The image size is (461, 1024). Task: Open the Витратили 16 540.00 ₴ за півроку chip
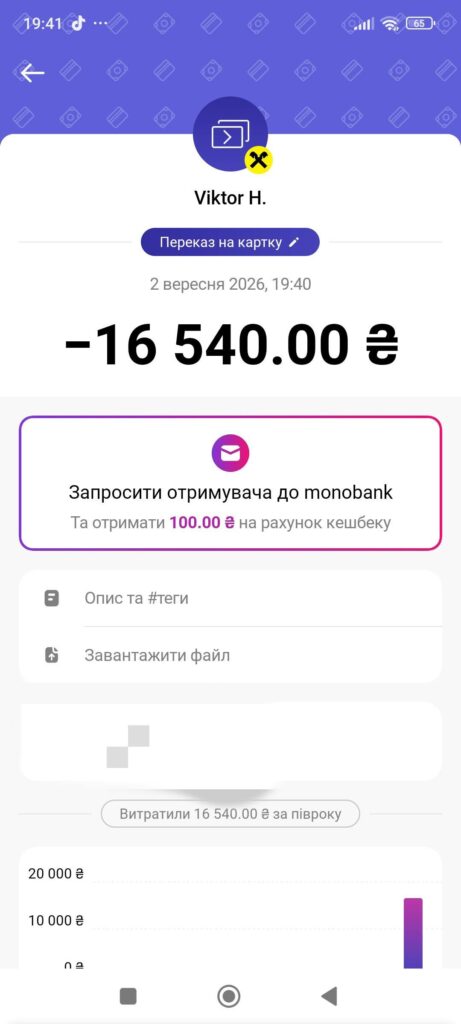(x=230, y=814)
